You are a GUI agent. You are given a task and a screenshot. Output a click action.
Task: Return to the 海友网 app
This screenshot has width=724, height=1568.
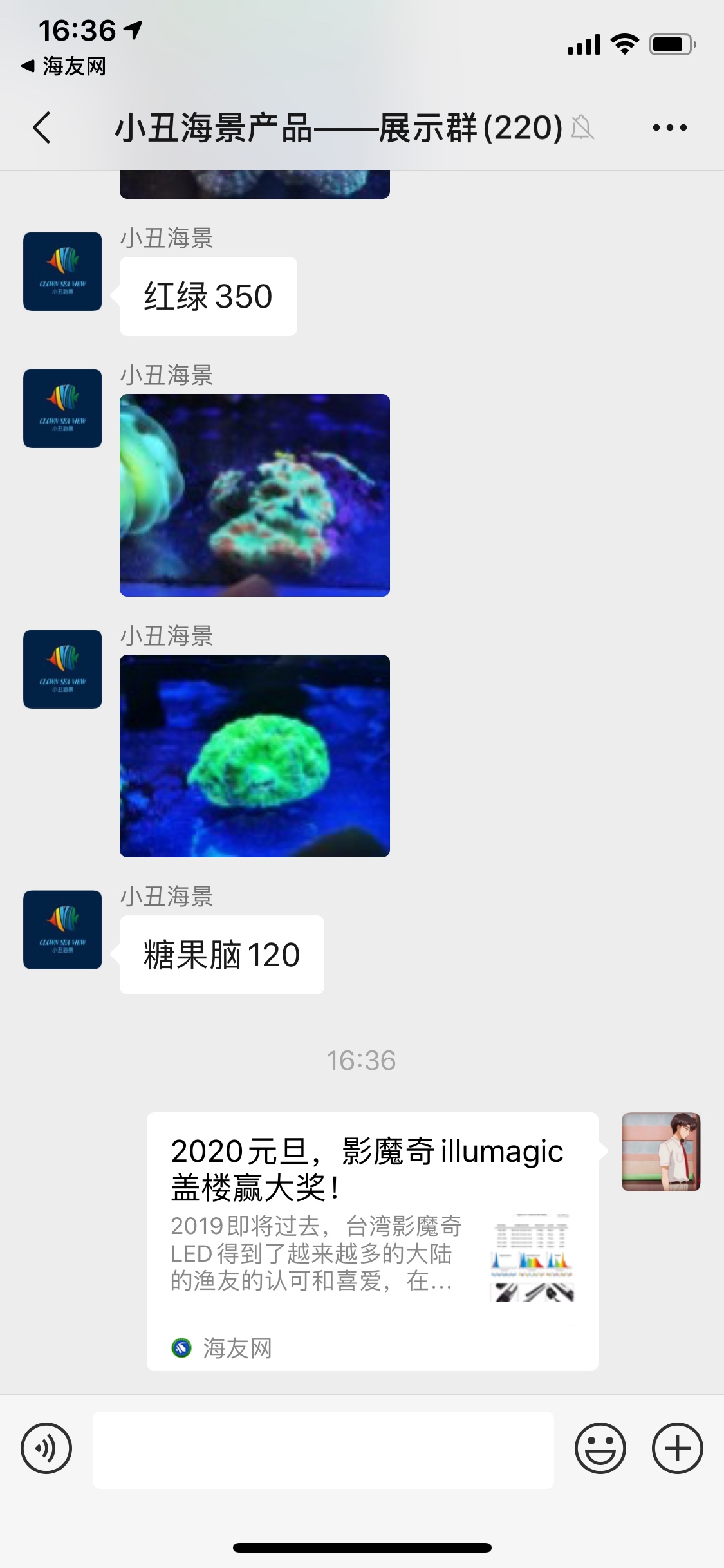pyautogui.click(x=64, y=66)
